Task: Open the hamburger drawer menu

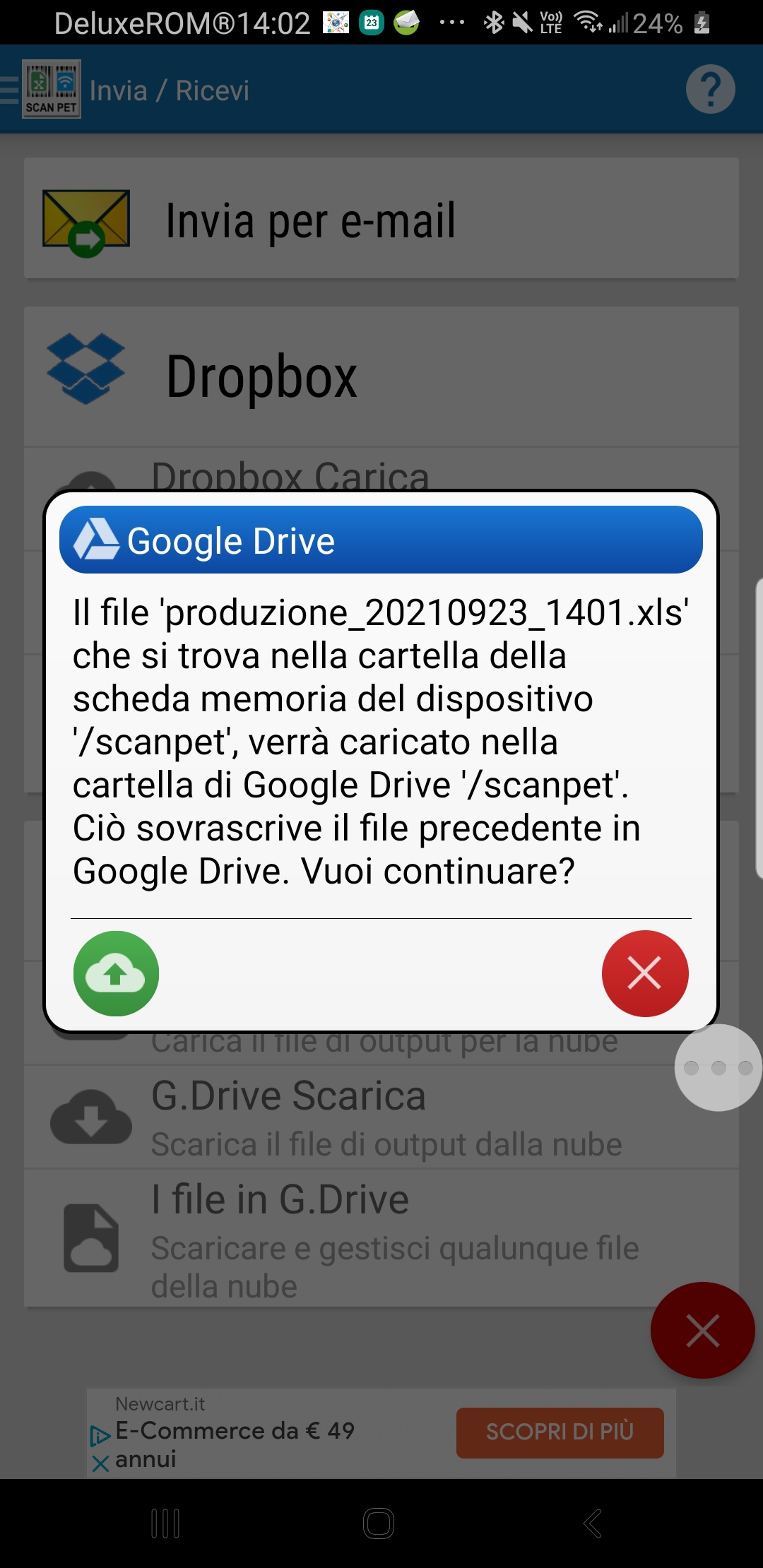Action: point(10,90)
